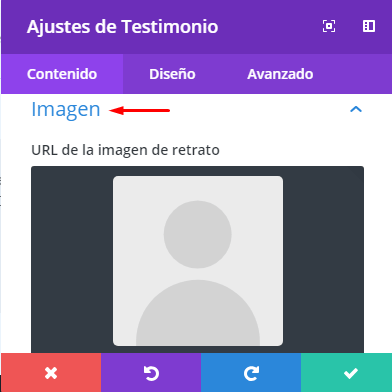The height and width of the screenshot is (392, 392).
Task: Expand the settings modal to fullscreen
Action: click(329, 26)
